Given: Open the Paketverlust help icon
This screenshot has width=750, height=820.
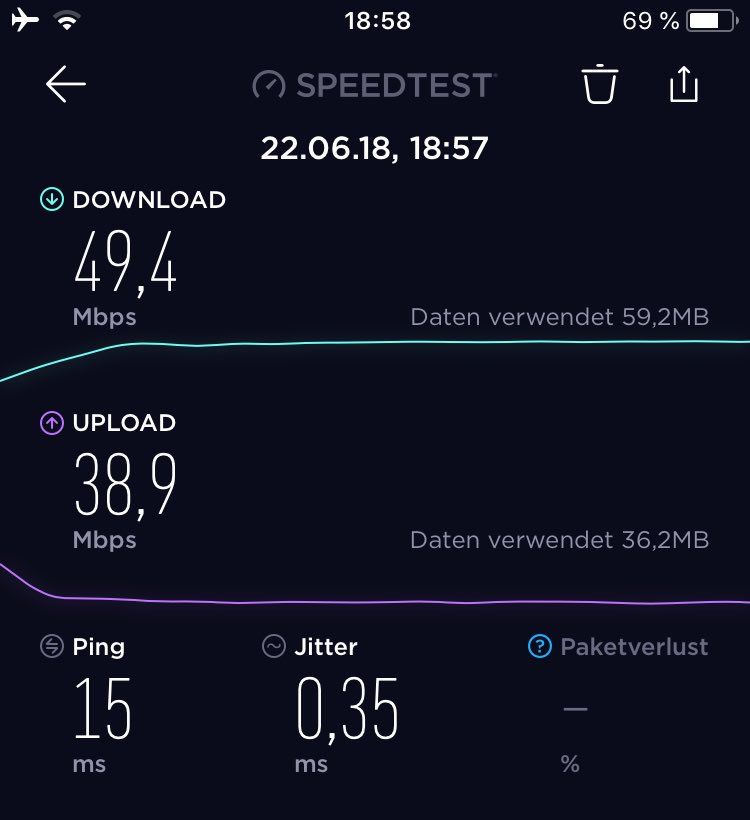Looking at the screenshot, I should coord(539,647).
